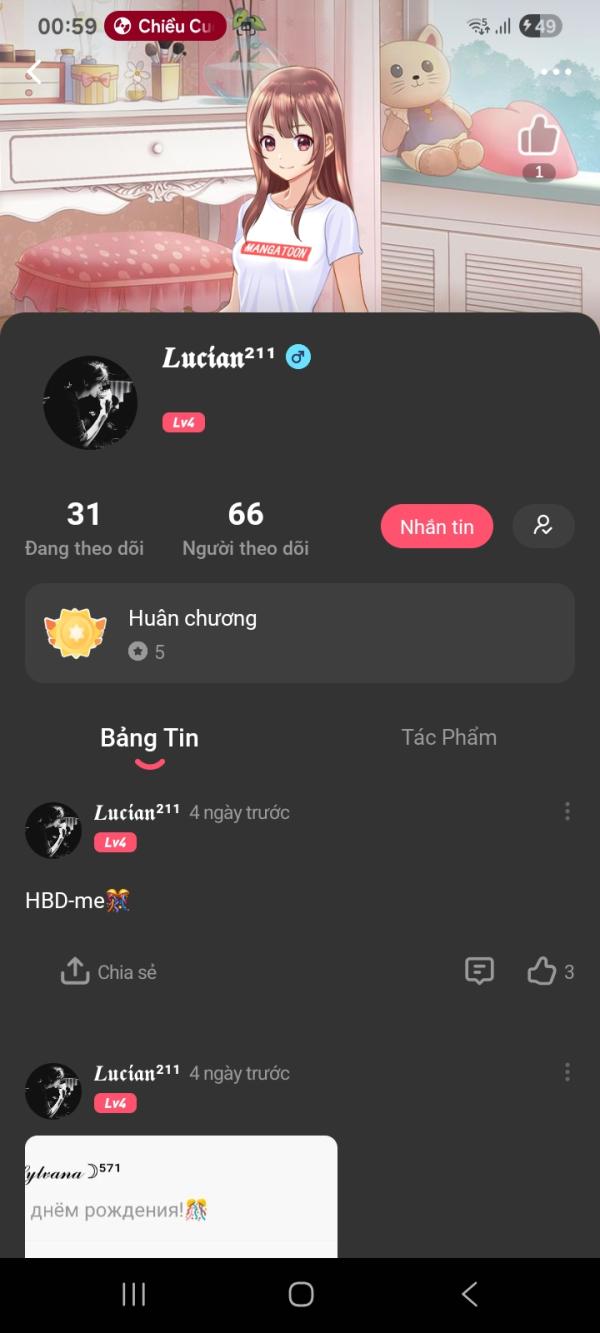Follow this user via the person icon

[x=543, y=526]
